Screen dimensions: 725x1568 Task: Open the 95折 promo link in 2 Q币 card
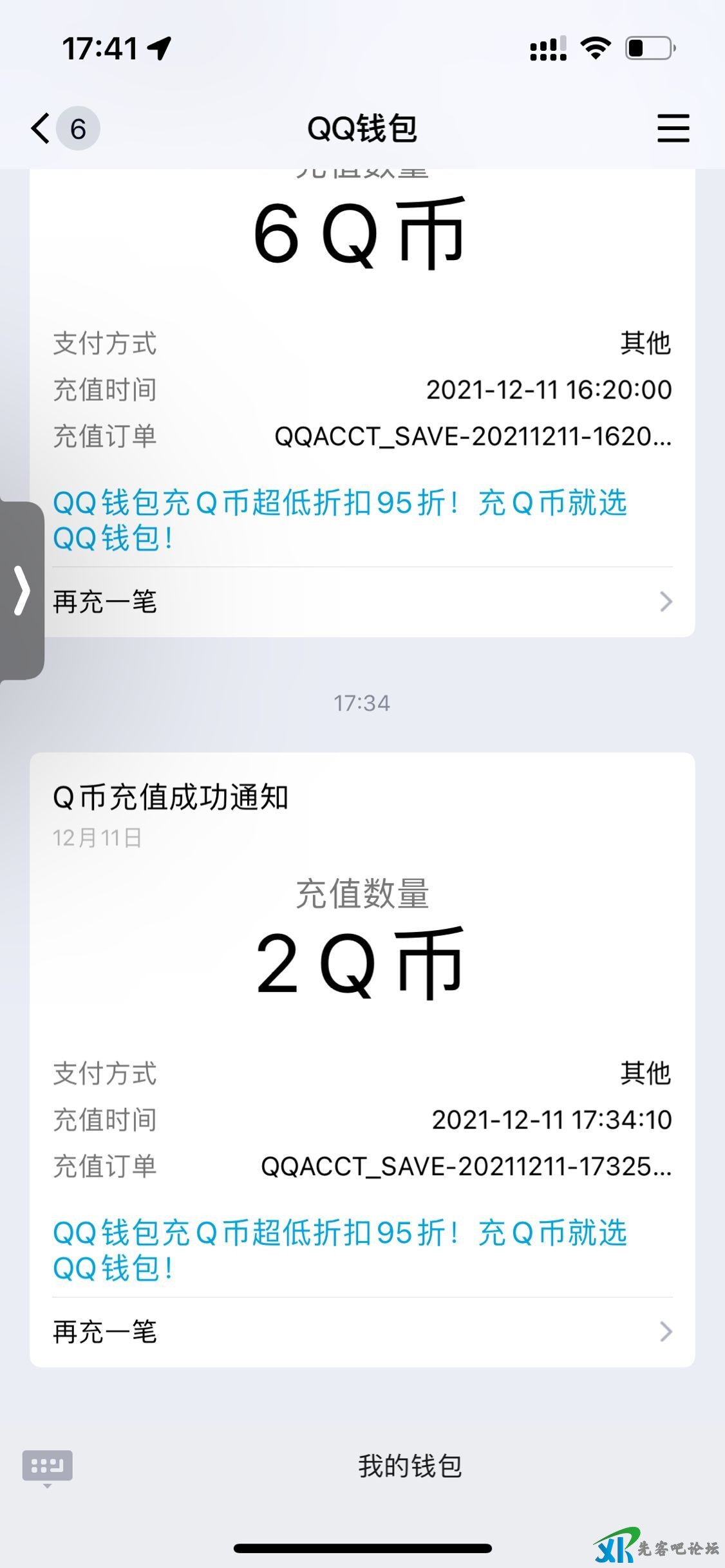[x=339, y=1250]
